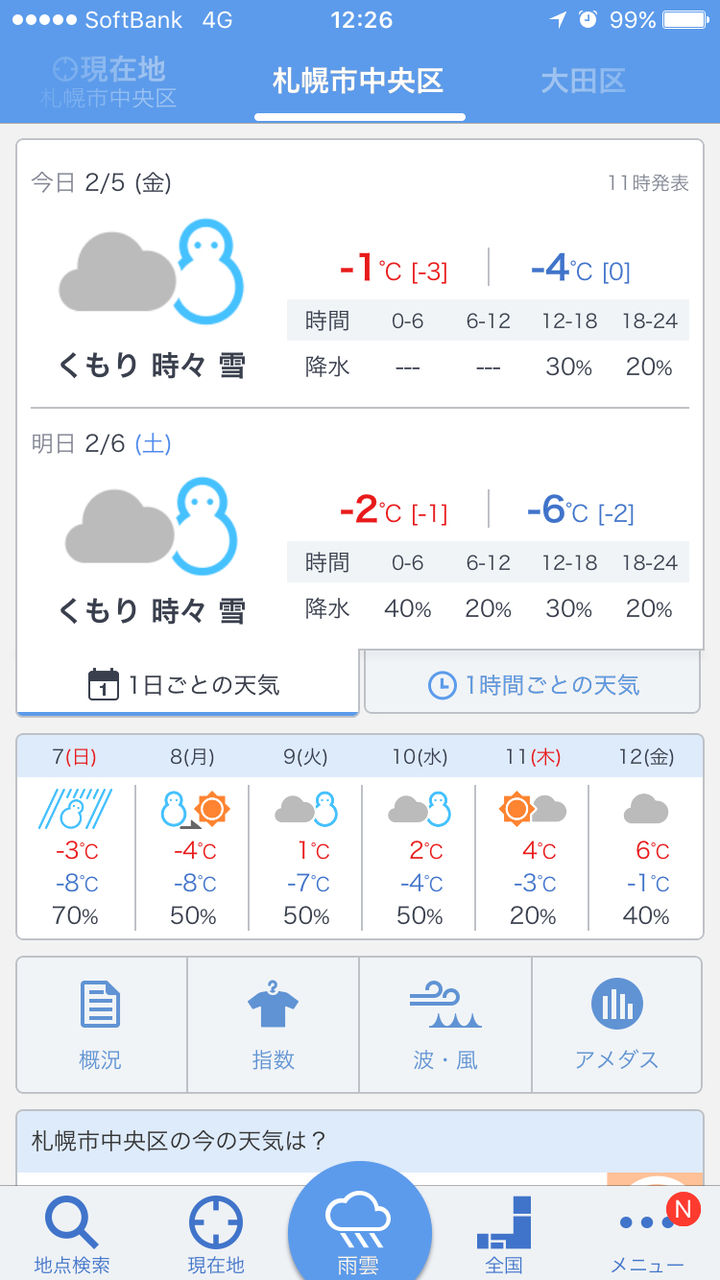The height and width of the screenshot is (1280, 720).
Task: Open the メニュー menu
Action: 648,1235
